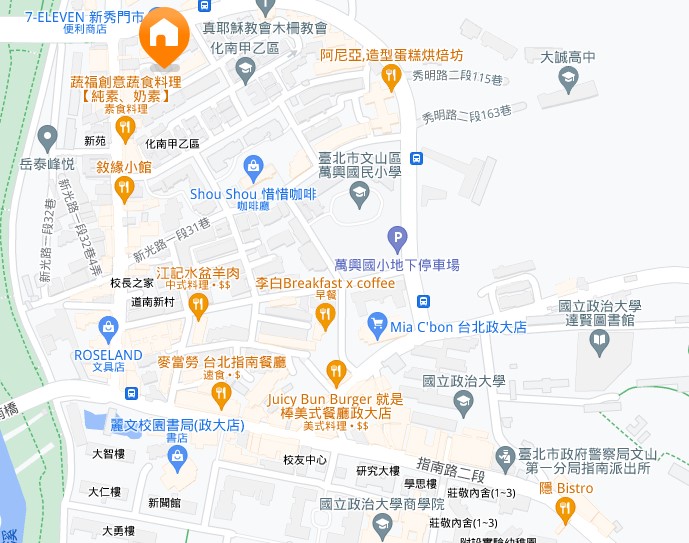Open ROSELAND 文具店 shop marker
The height and width of the screenshot is (543, 689).
[x=108, y=326]
